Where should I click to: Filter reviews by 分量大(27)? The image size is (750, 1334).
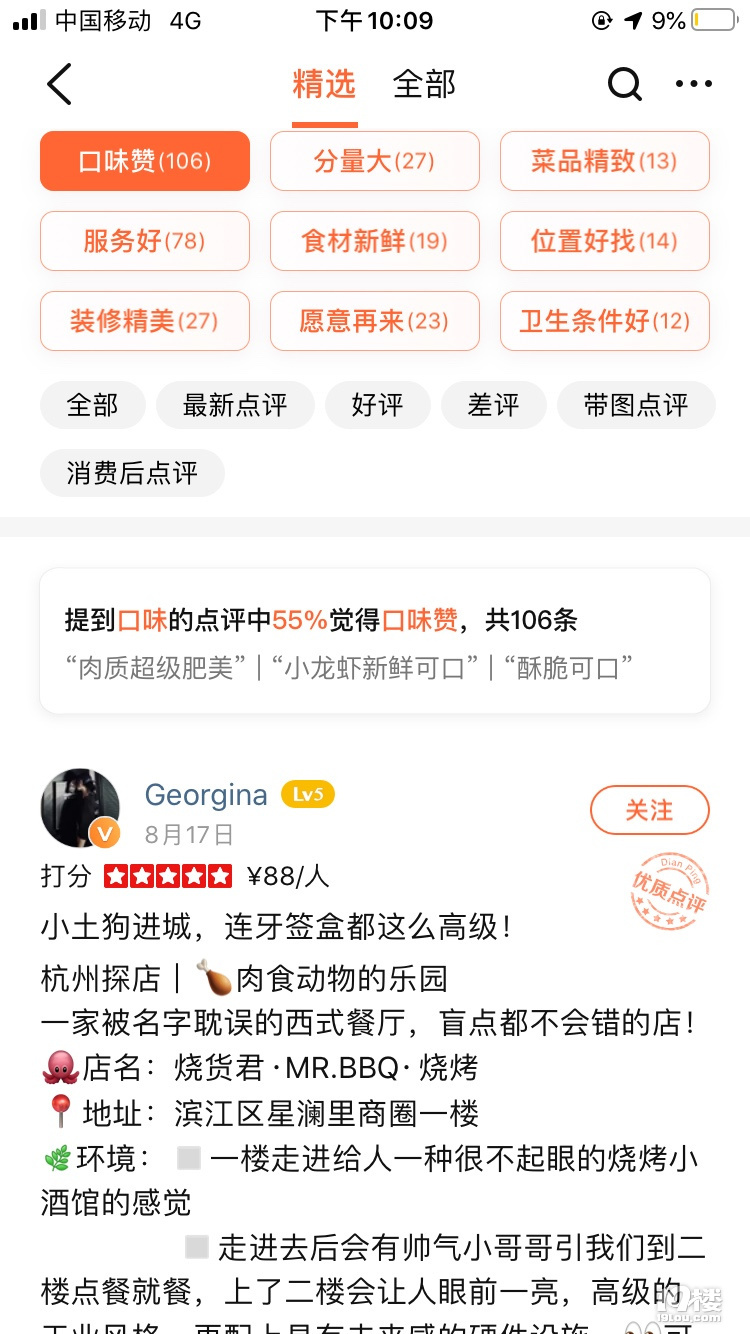pos(375,161)
